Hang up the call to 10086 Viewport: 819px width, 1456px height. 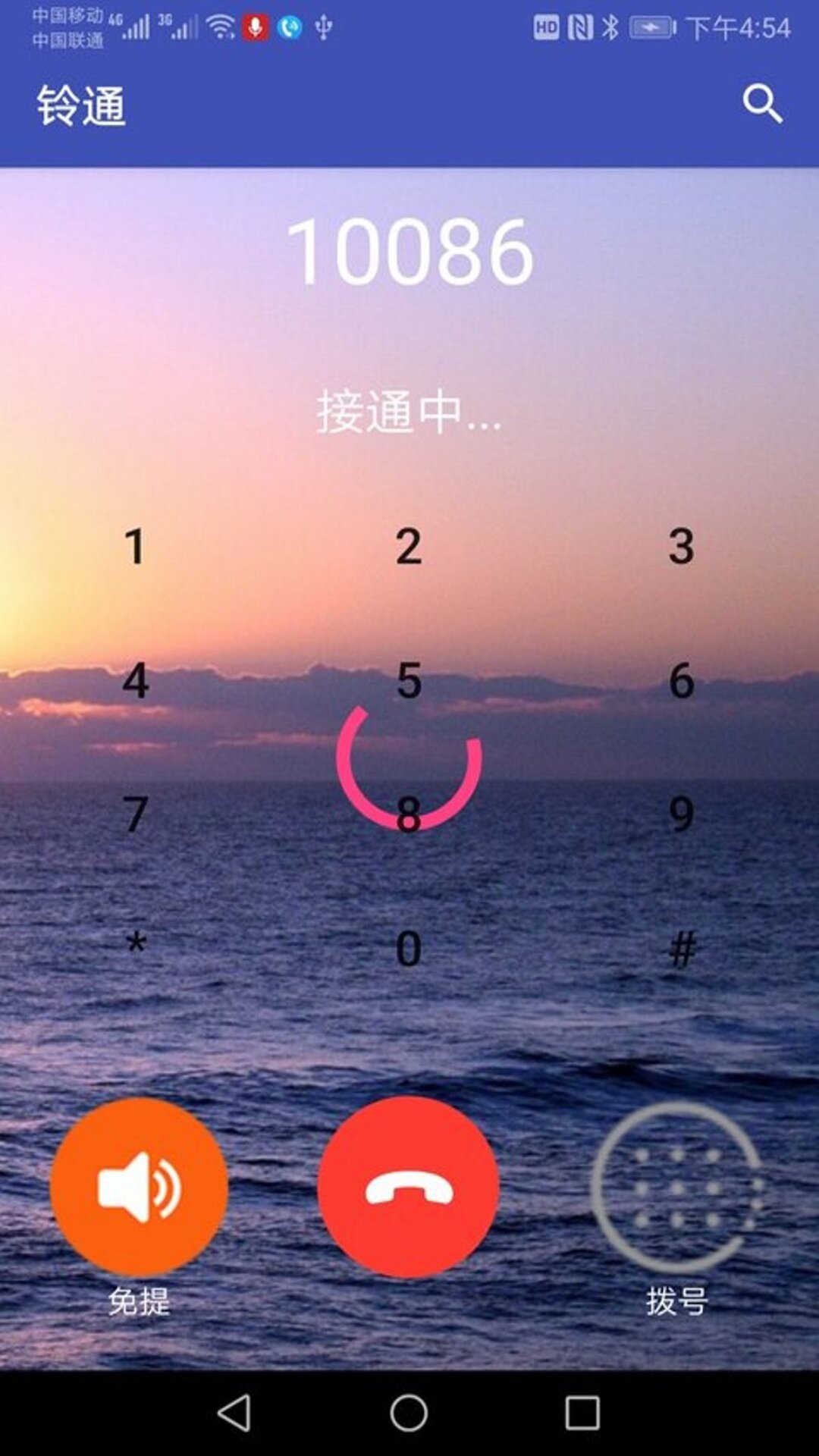[x=409, y=1188]
